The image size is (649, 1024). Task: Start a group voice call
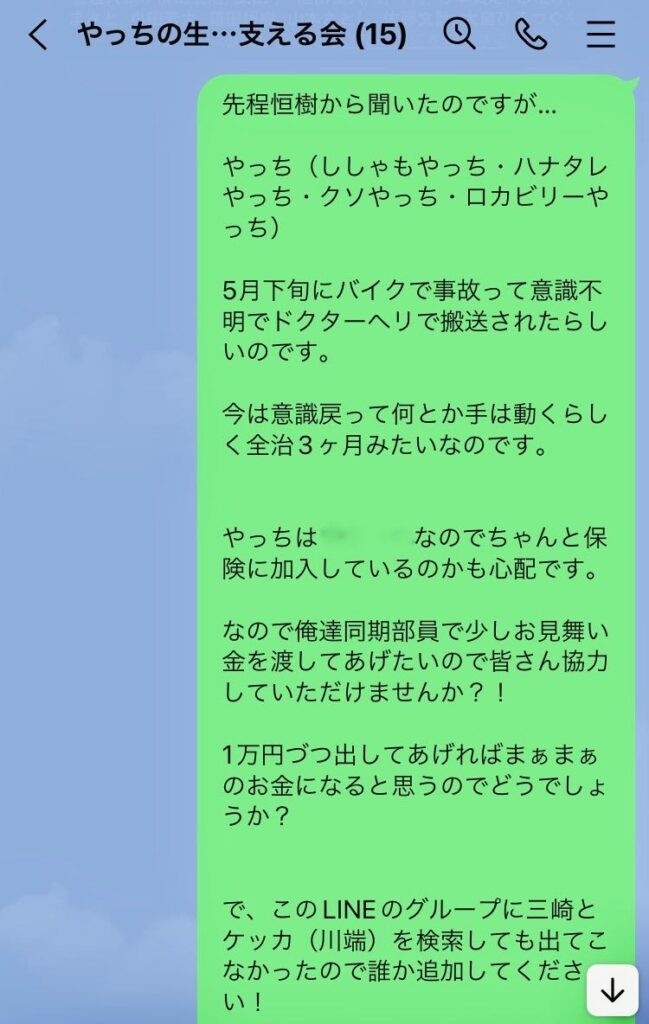click(x=531, y=35)
